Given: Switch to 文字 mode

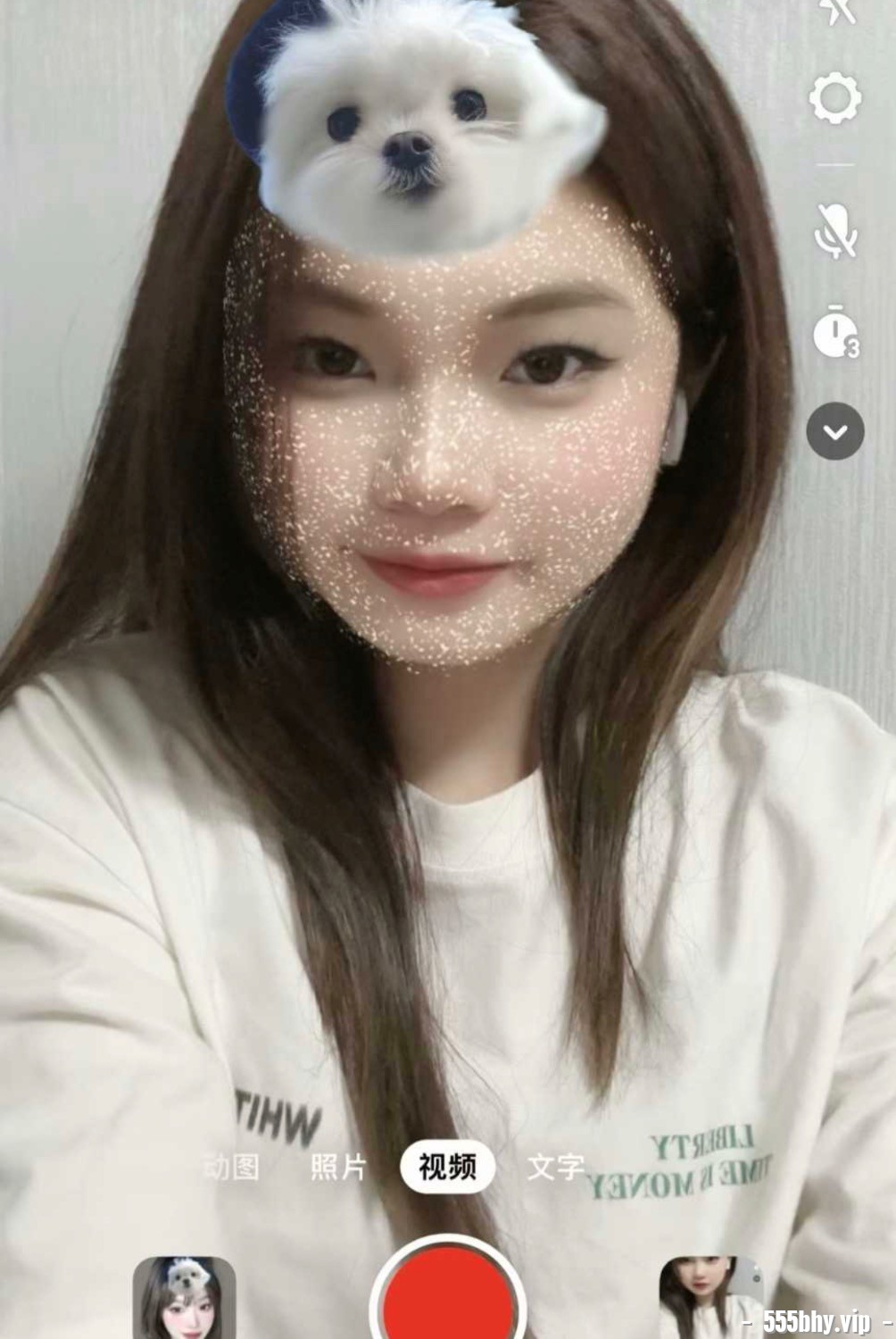Looking at the screenshot, I should [555, 1166].
